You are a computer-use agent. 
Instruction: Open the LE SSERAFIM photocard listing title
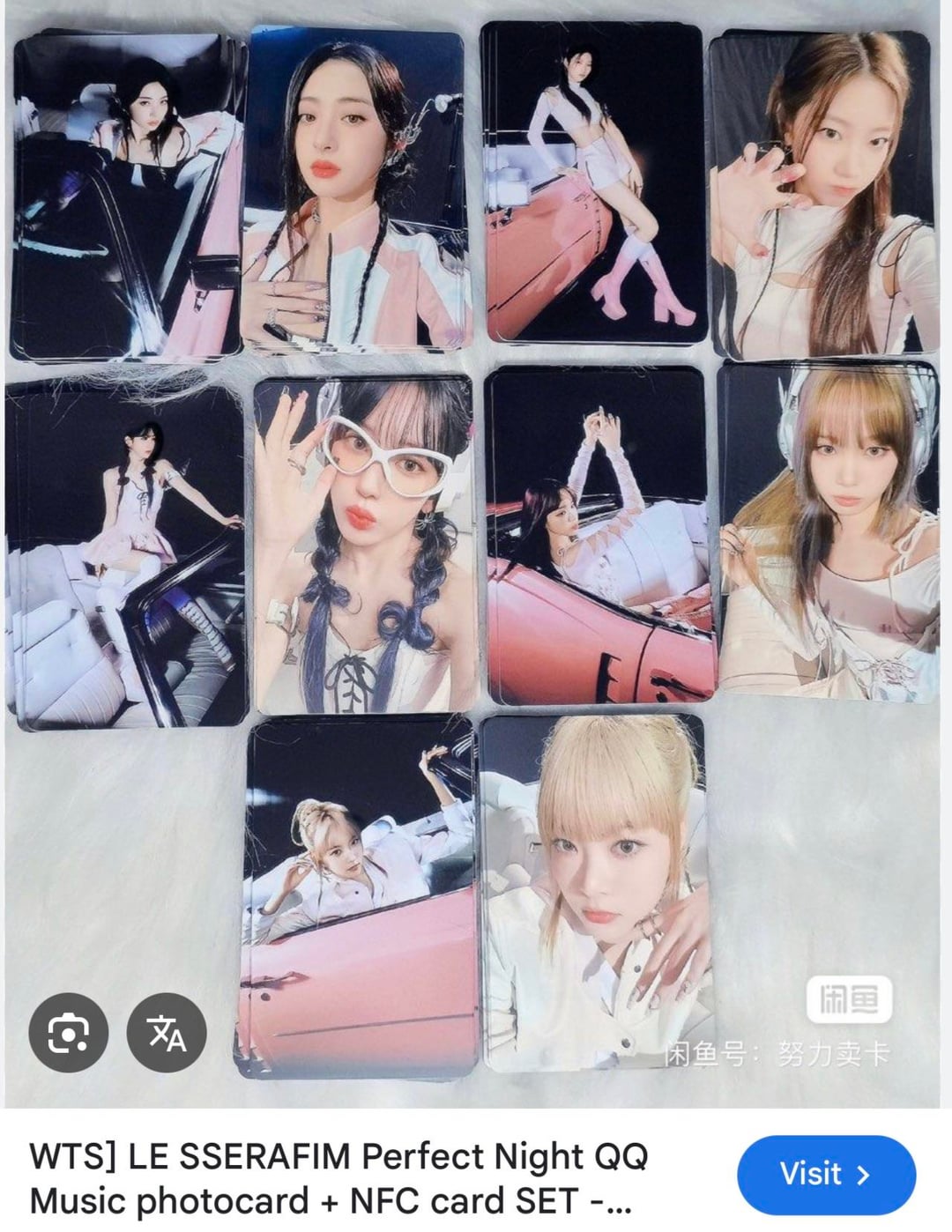339,1178
